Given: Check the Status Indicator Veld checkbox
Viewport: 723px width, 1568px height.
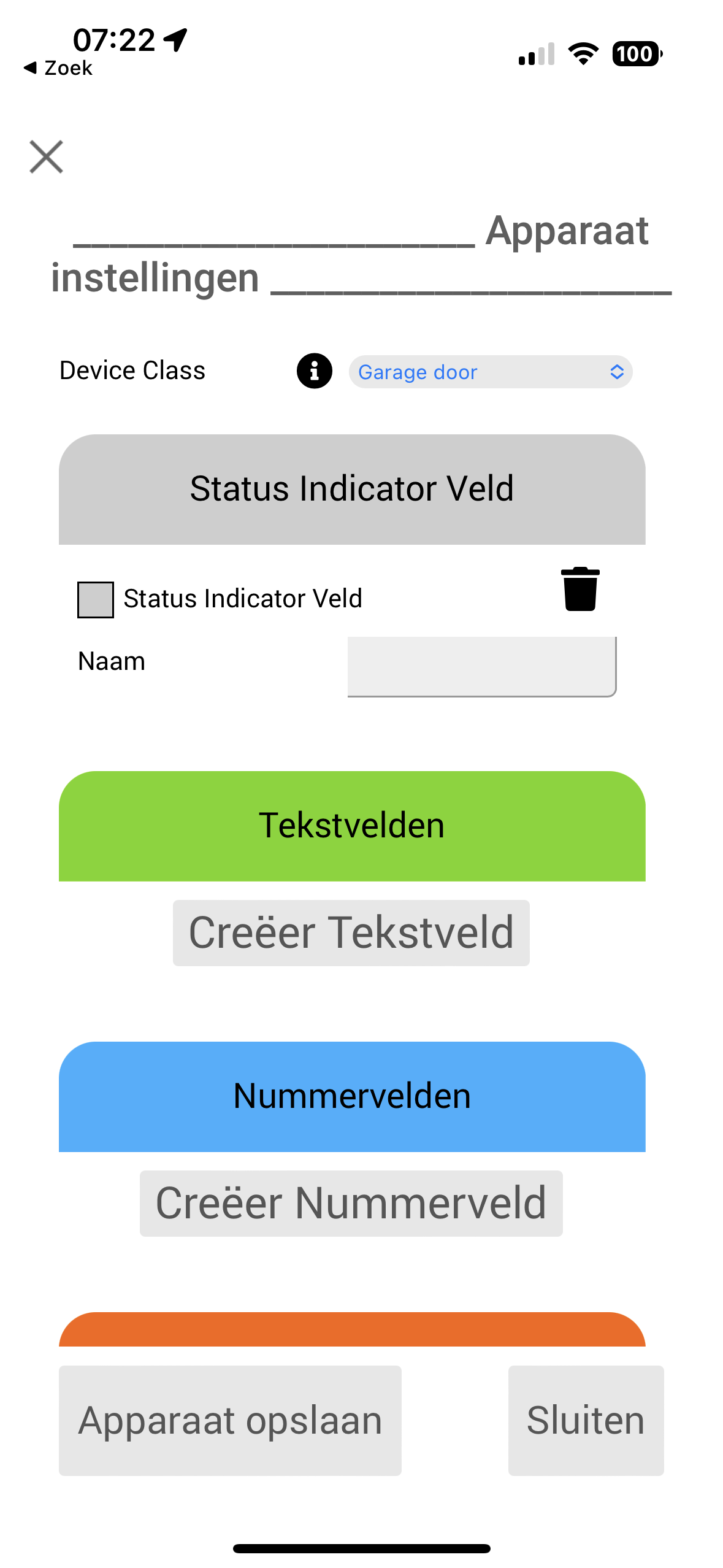Looking at the screenshot, I should pos(96,599).
